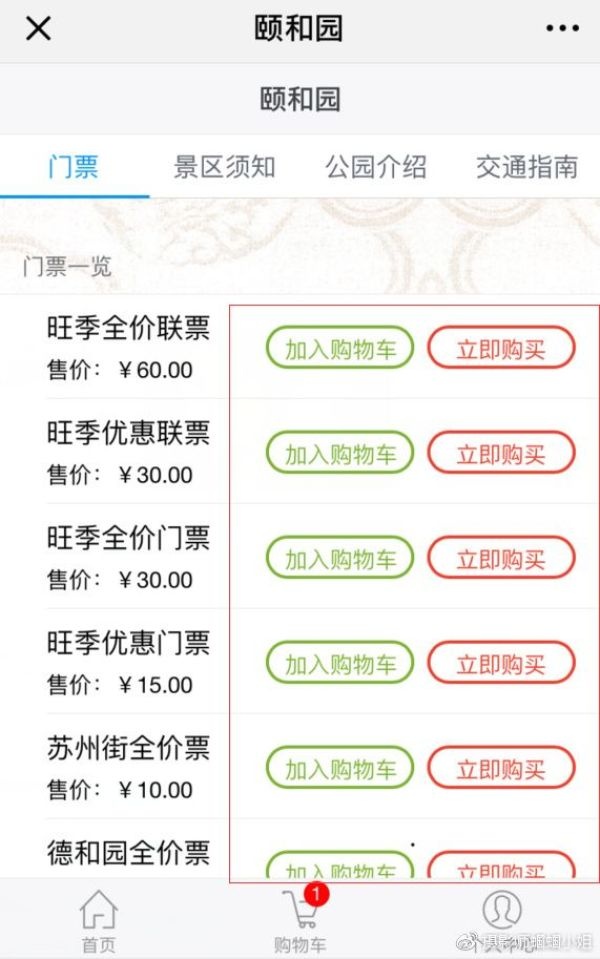Close the 颐和园 page
600x959 pixels.
38,29
